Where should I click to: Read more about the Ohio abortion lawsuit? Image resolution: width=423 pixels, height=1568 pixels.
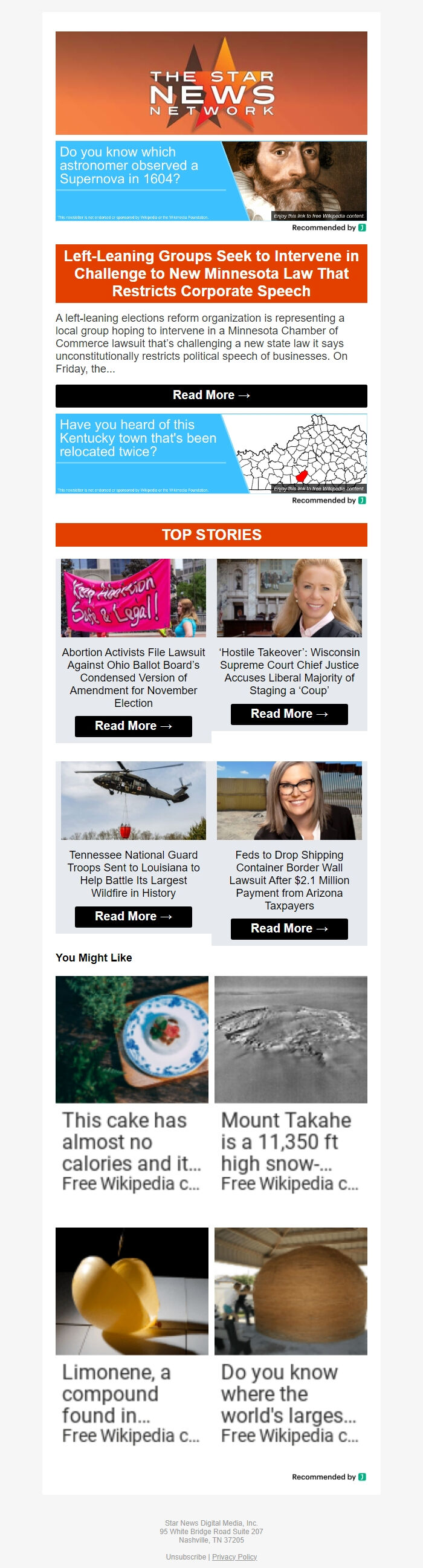coord(134,726)
